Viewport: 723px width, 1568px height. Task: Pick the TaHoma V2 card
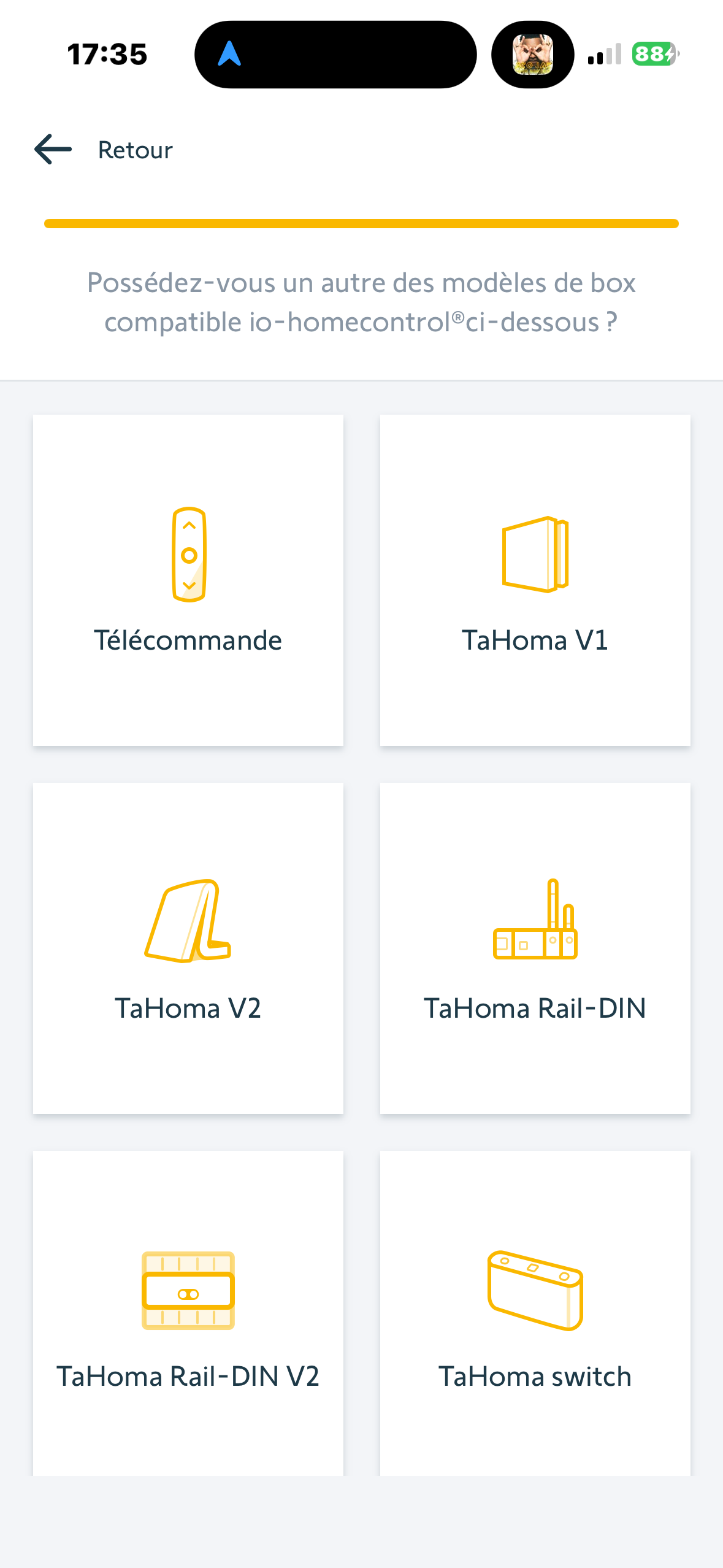click(x=188, y=948)
